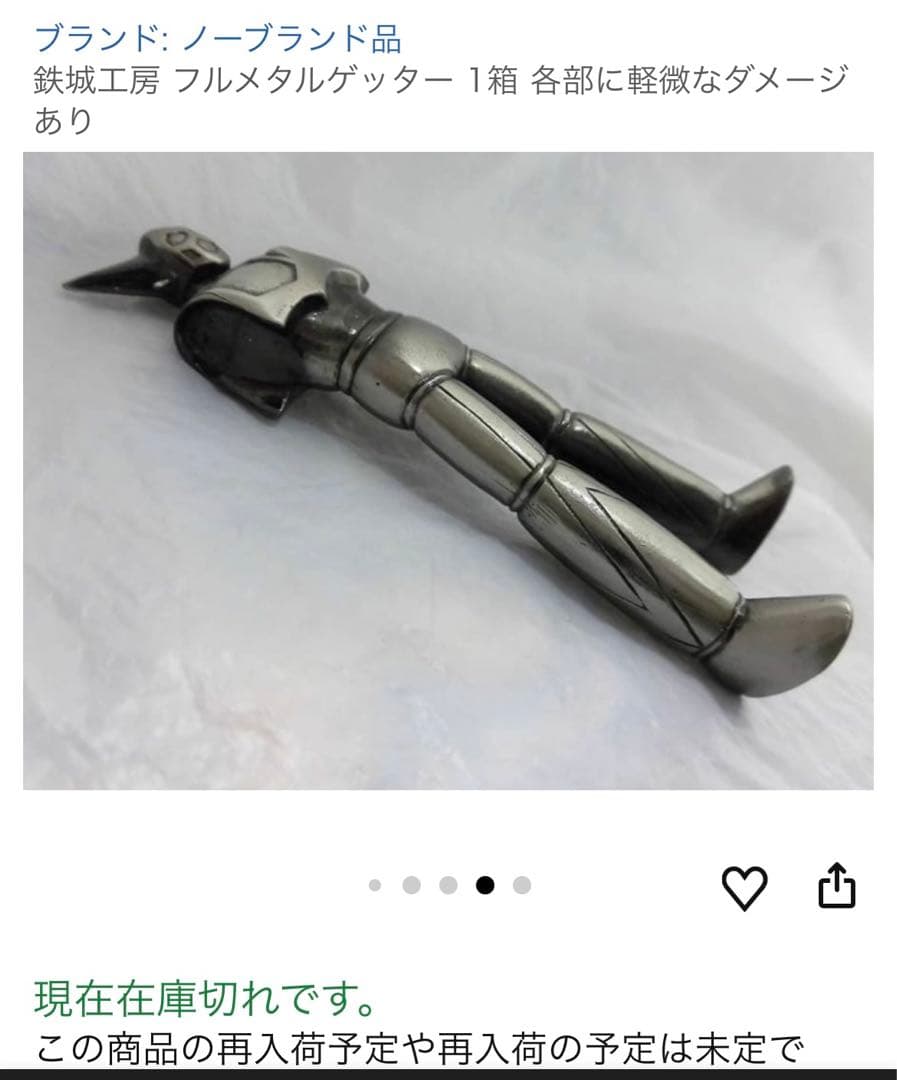Favorite the product with the heart icon

(746, 885)
